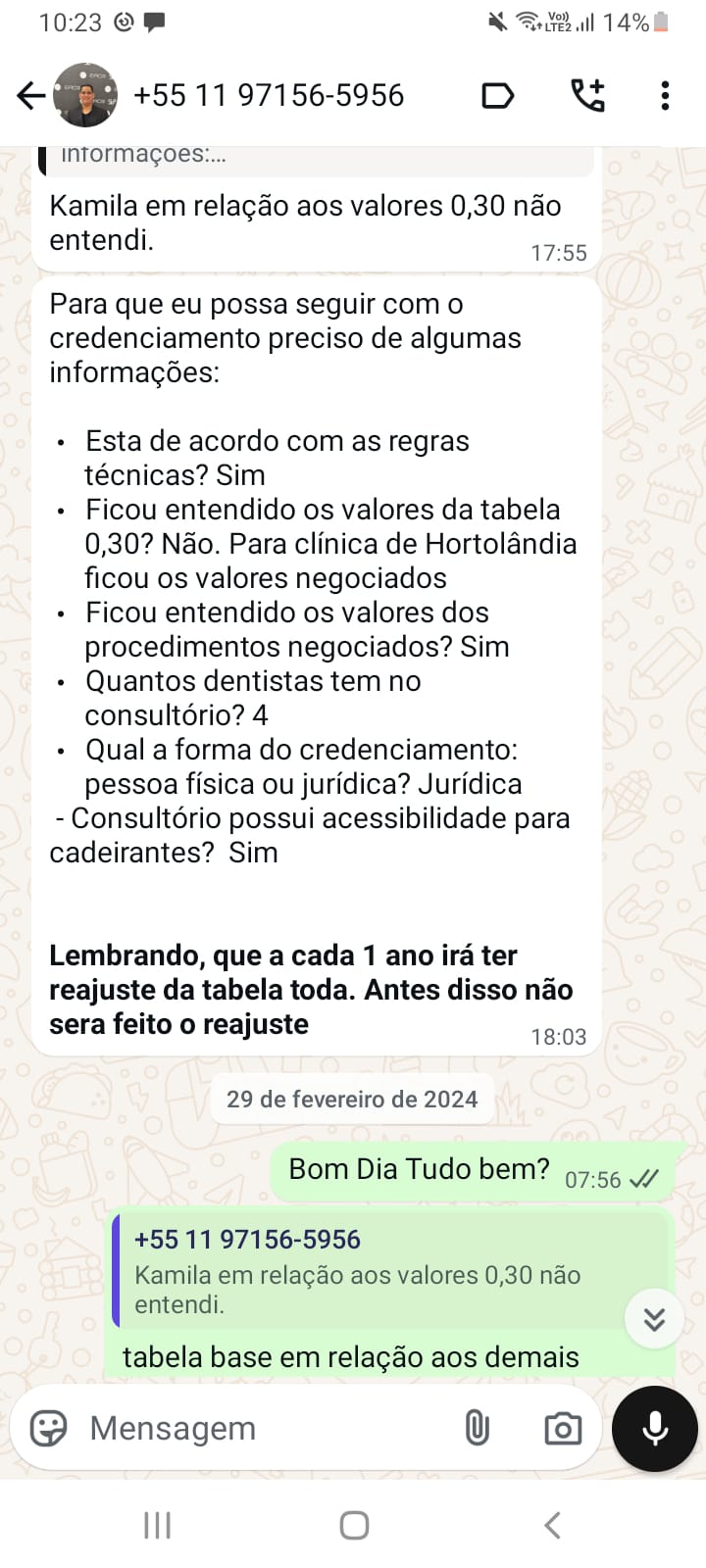
Task: Open the three-dot overflow menu
Action: click(665, 95)
